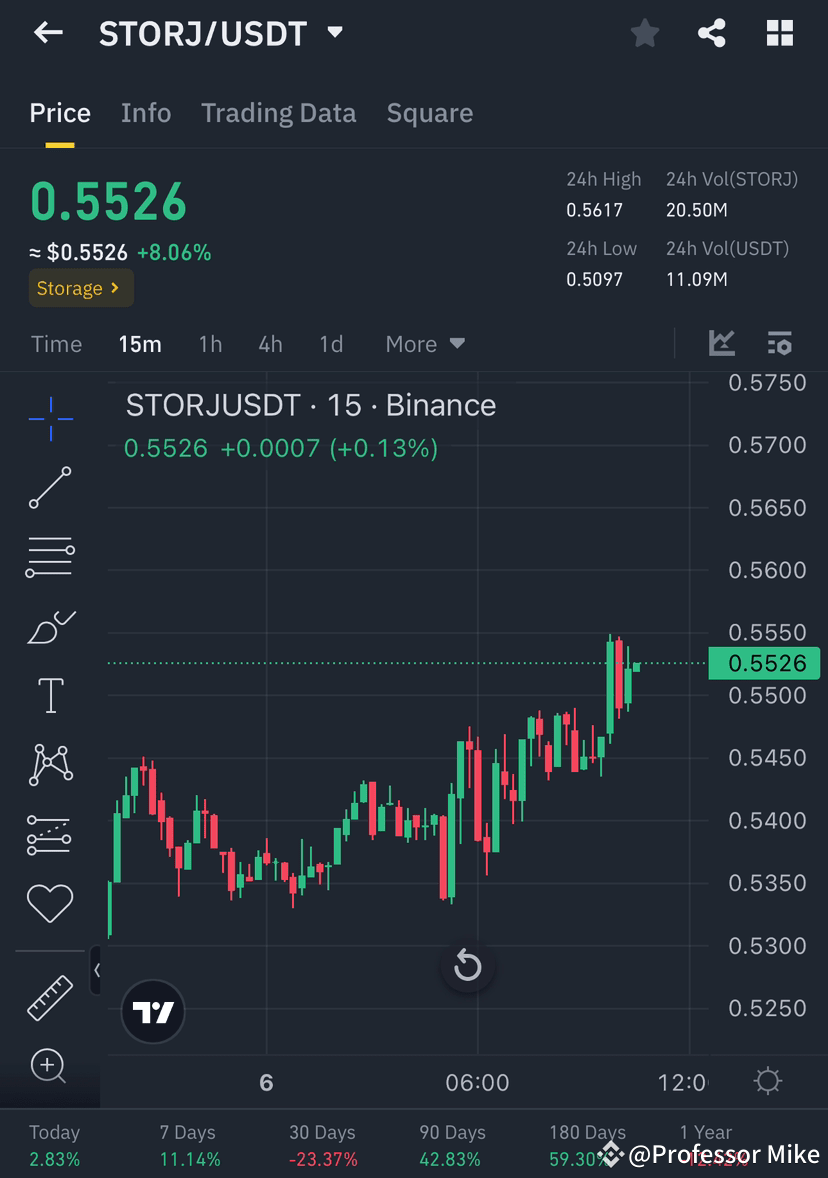The image size is (828, 1178).
Task: Open technical indicators on the chart
Action: click(x=721, y=343)
